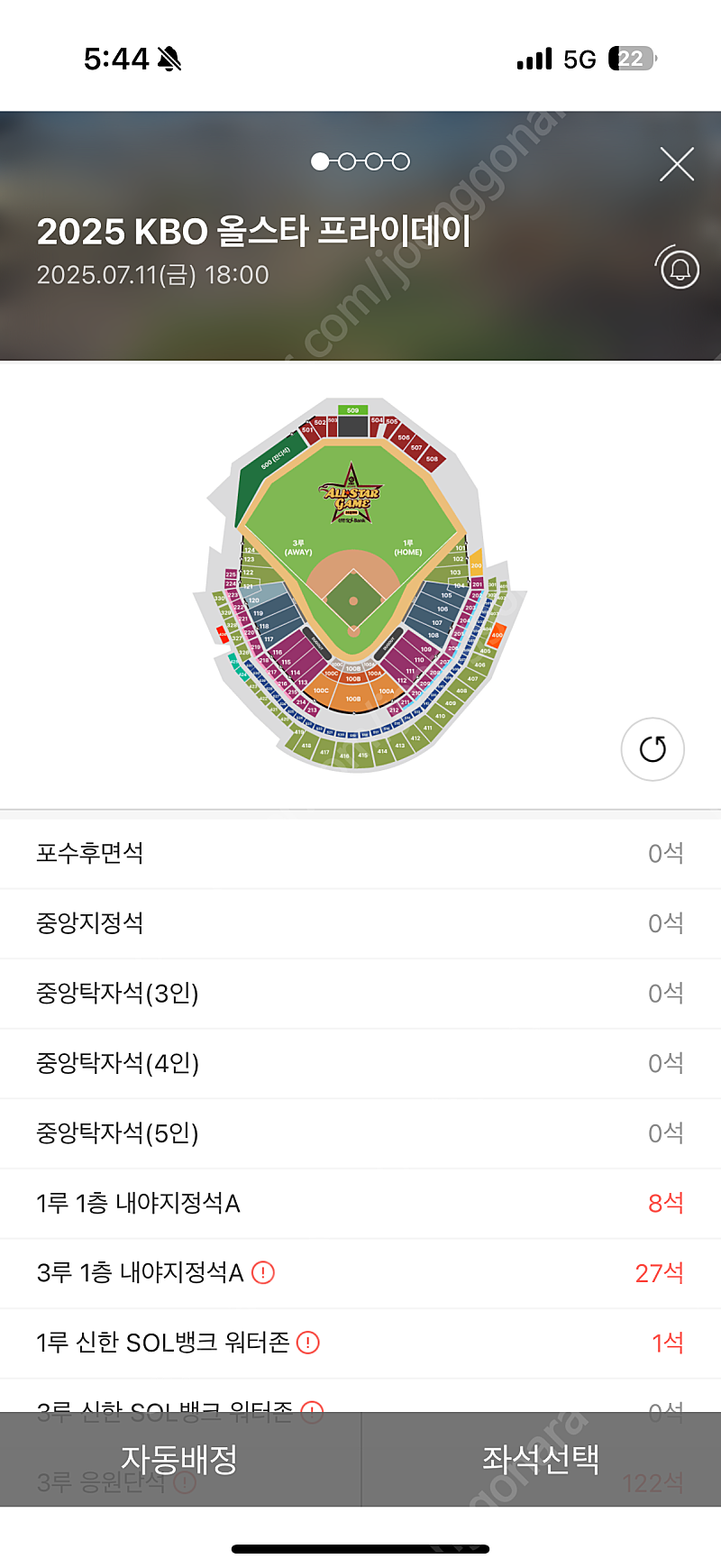Viewport: 721px width, 1568px height.
Task: Close the seat selection screen
Action: point(677,164)
